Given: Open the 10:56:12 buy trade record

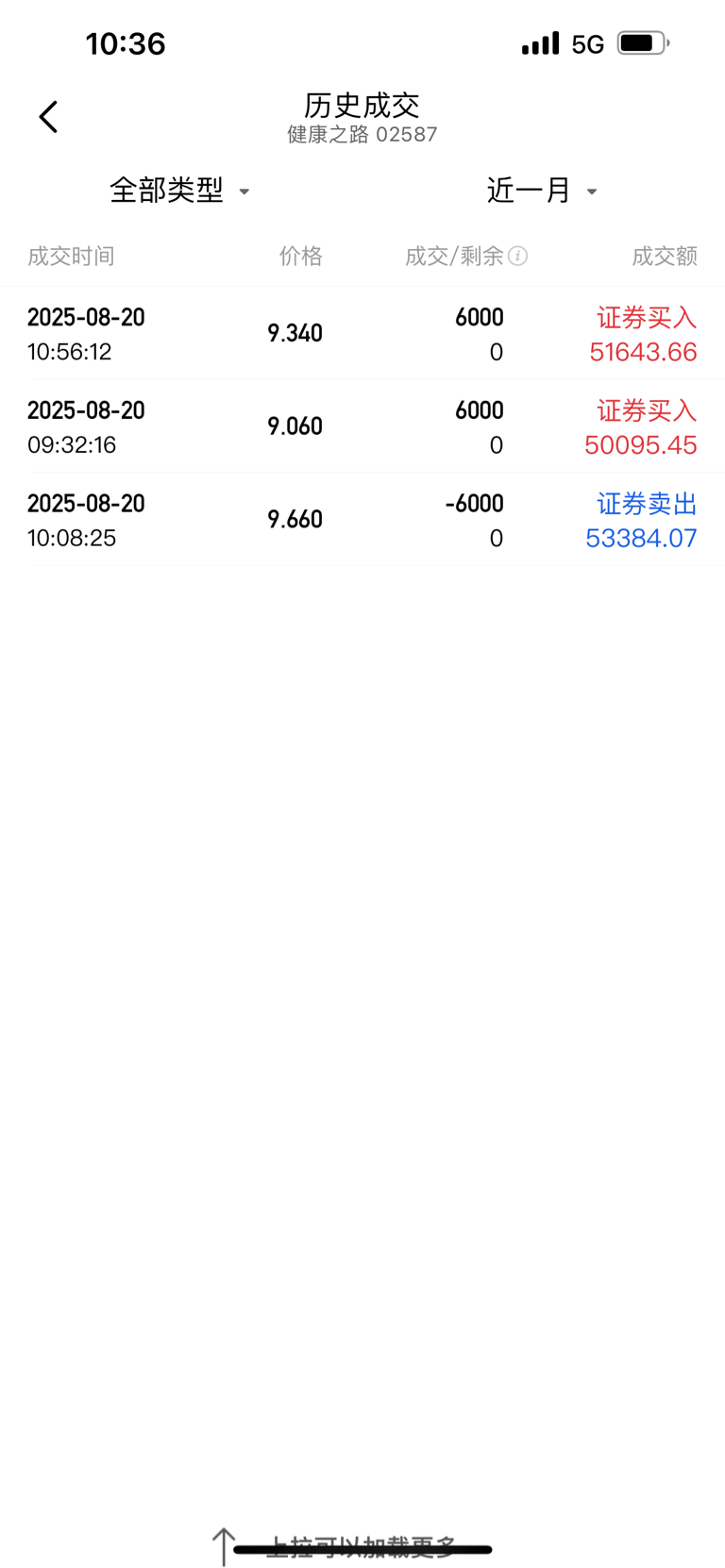Looking at the screenshot, I should click(362, 333).
